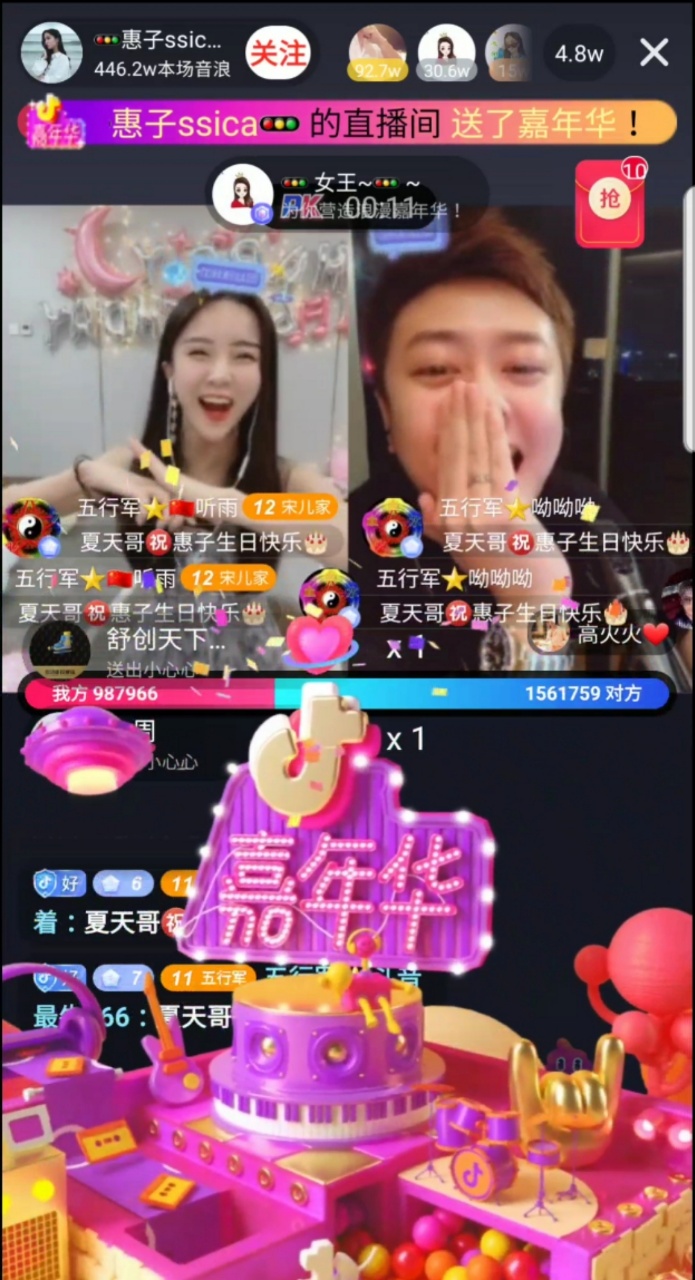Open viewer avatar with 30.6w badge
Image resolution: width=695 pixels, height=1280 pixels.
click(x=446, y=52)
